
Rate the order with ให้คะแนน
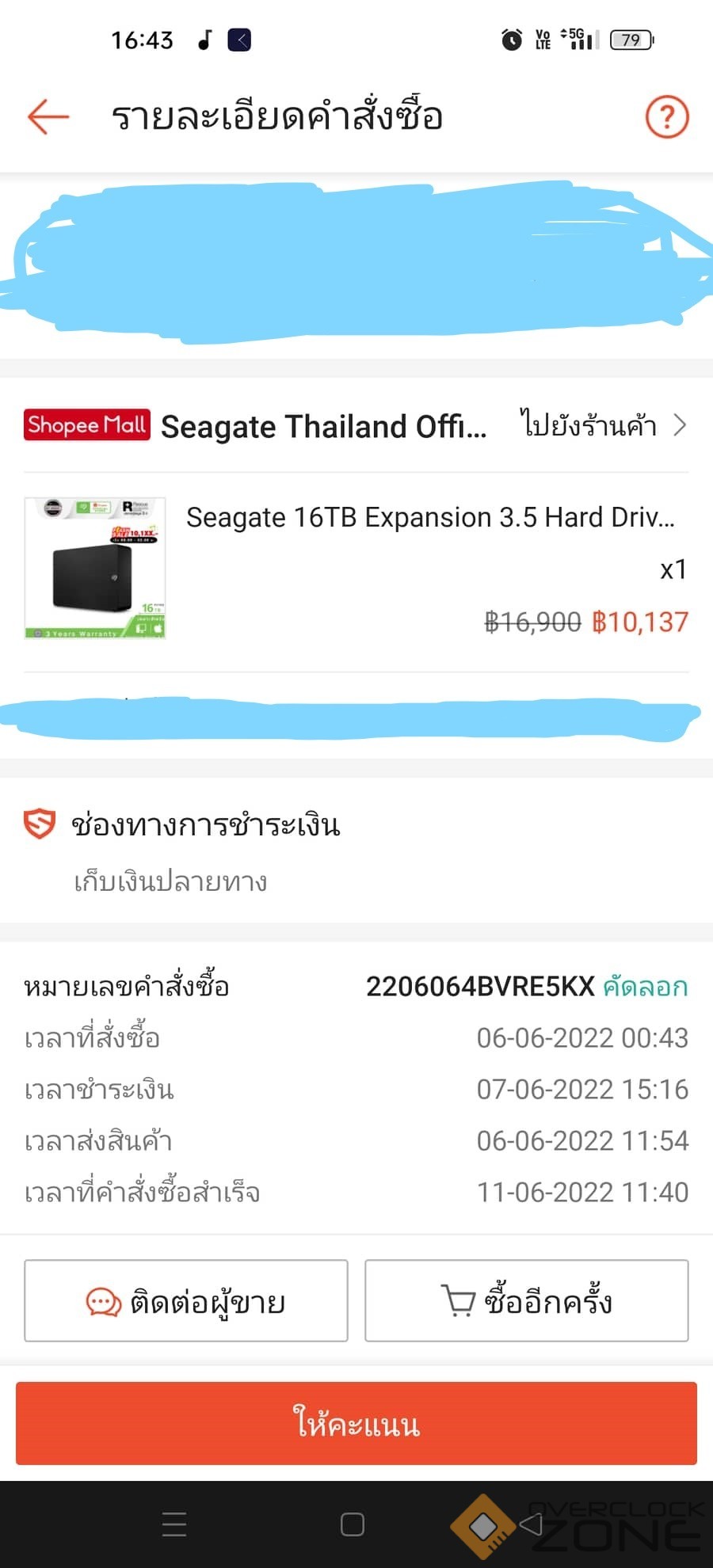[x=356, y=1423]
